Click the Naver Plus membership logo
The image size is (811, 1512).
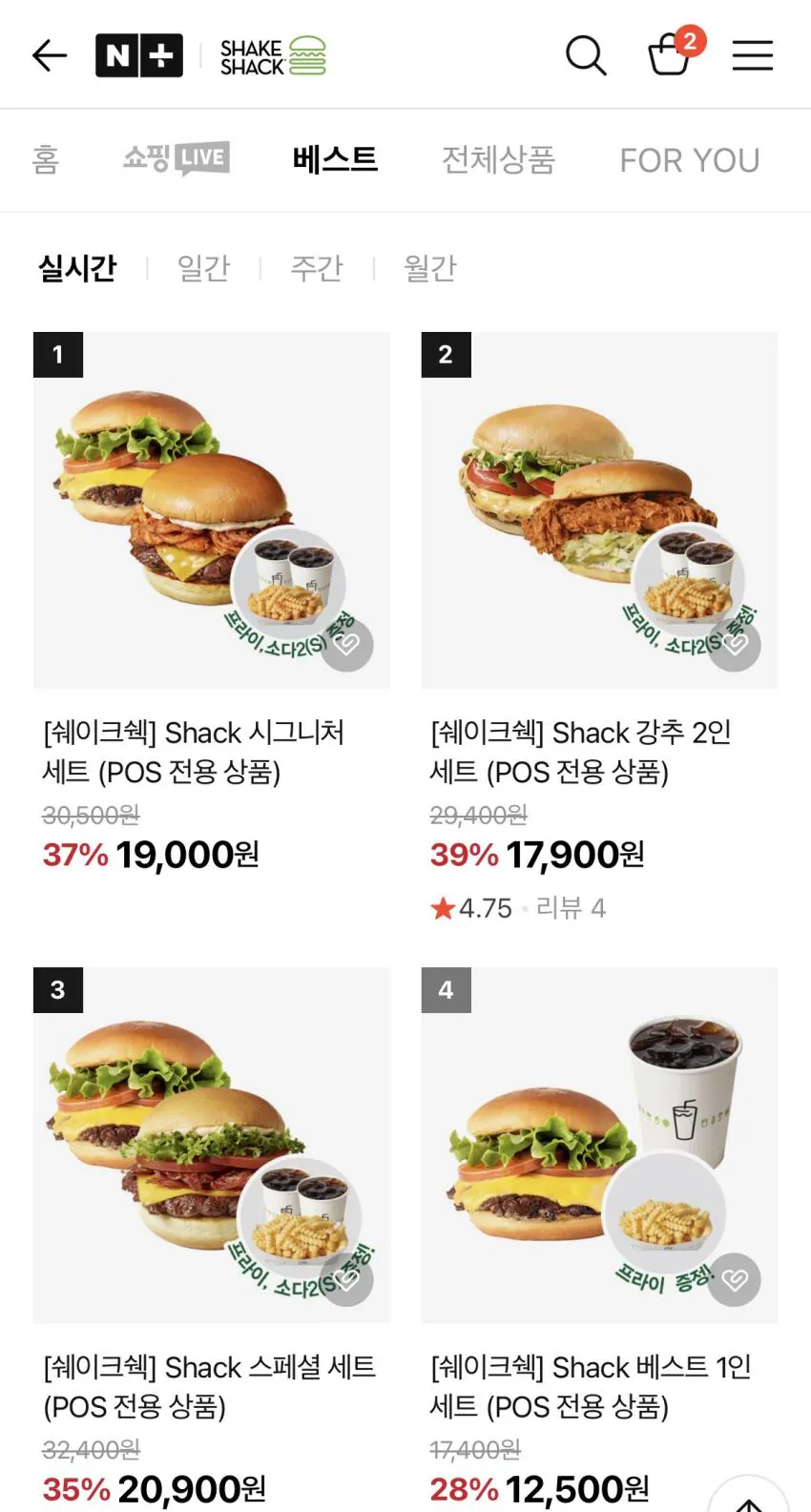(139, 54)
